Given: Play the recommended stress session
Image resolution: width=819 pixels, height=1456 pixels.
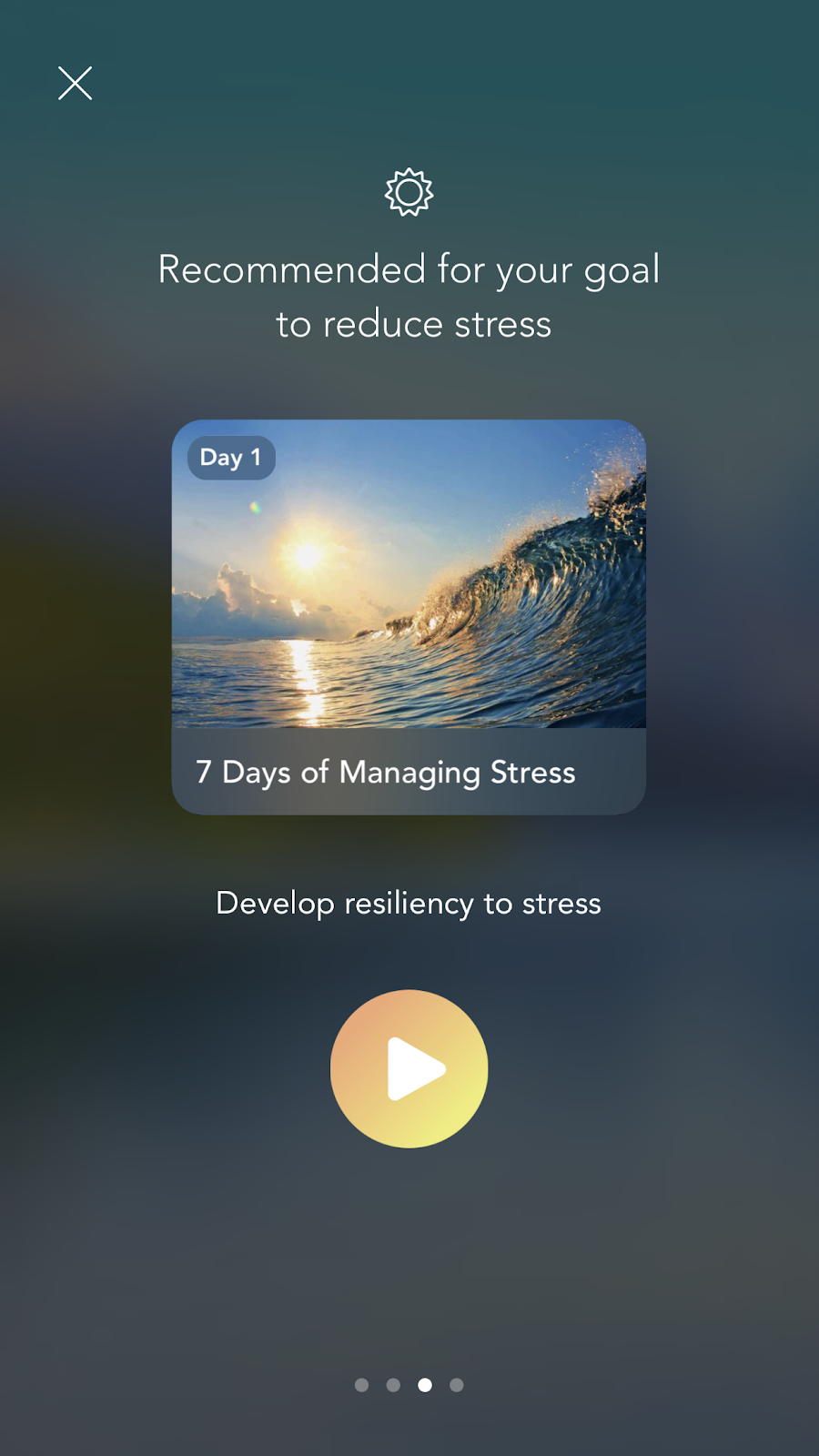Looking at the screenshot, I should [x=409, y=1068].
